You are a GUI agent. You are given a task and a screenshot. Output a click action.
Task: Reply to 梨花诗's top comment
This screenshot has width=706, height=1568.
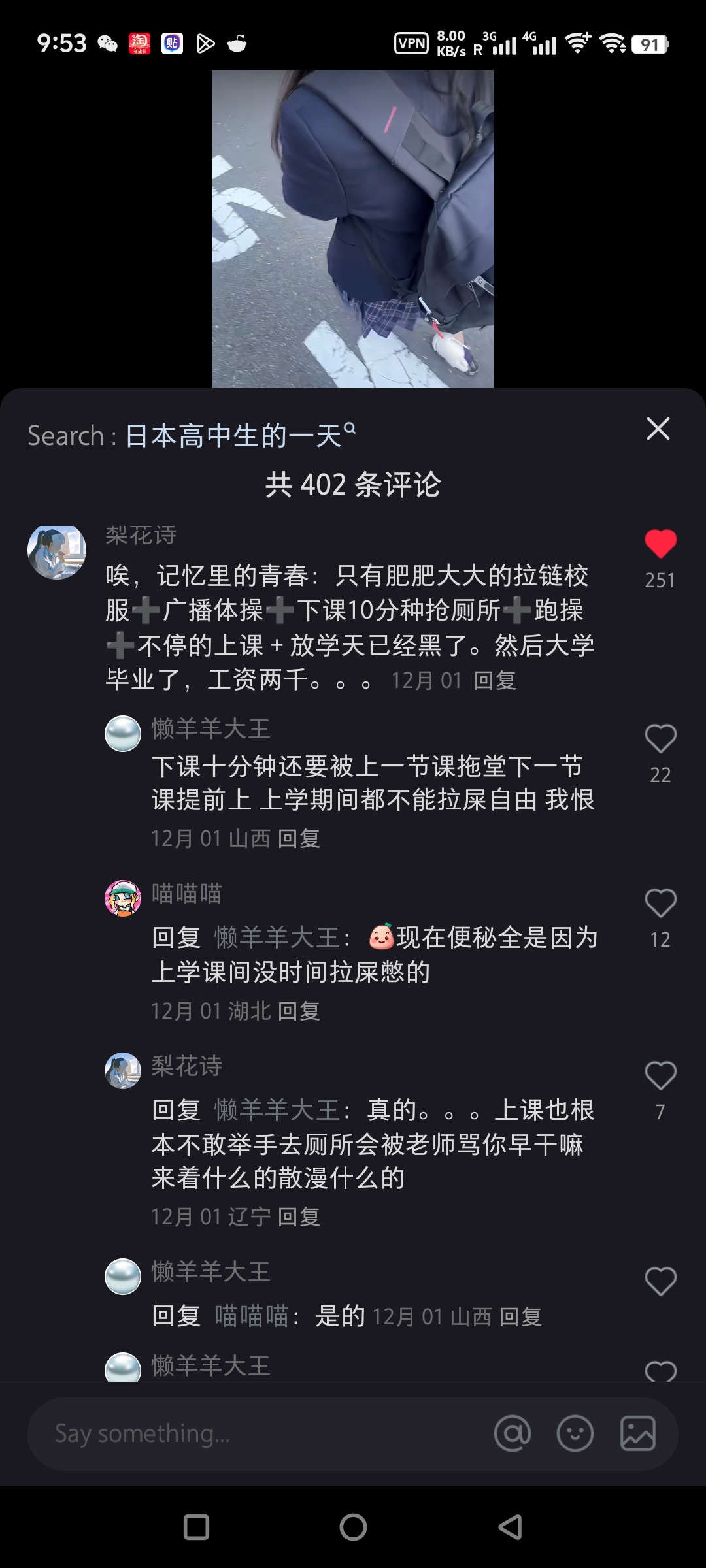coord(495,681)
